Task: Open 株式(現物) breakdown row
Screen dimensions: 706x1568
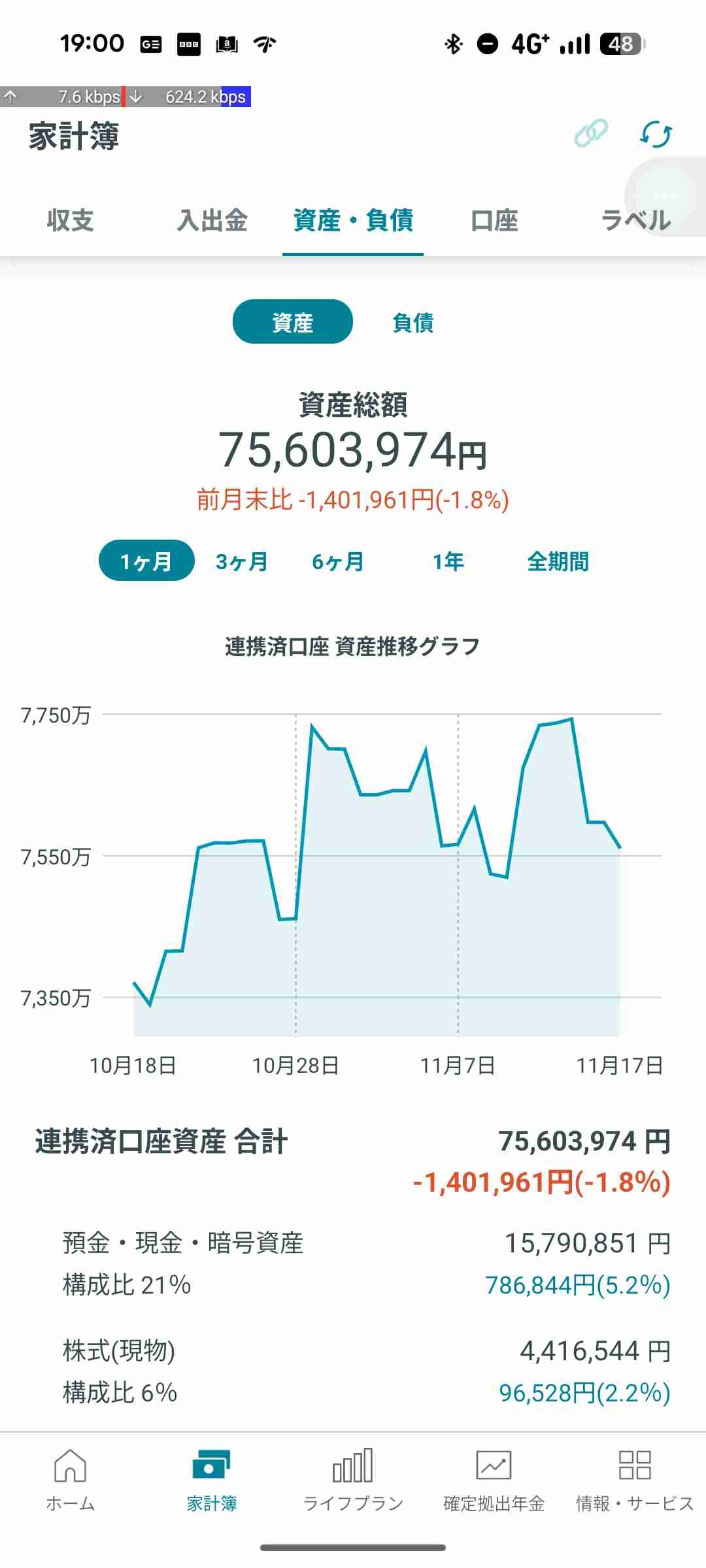Action: 353,1371
